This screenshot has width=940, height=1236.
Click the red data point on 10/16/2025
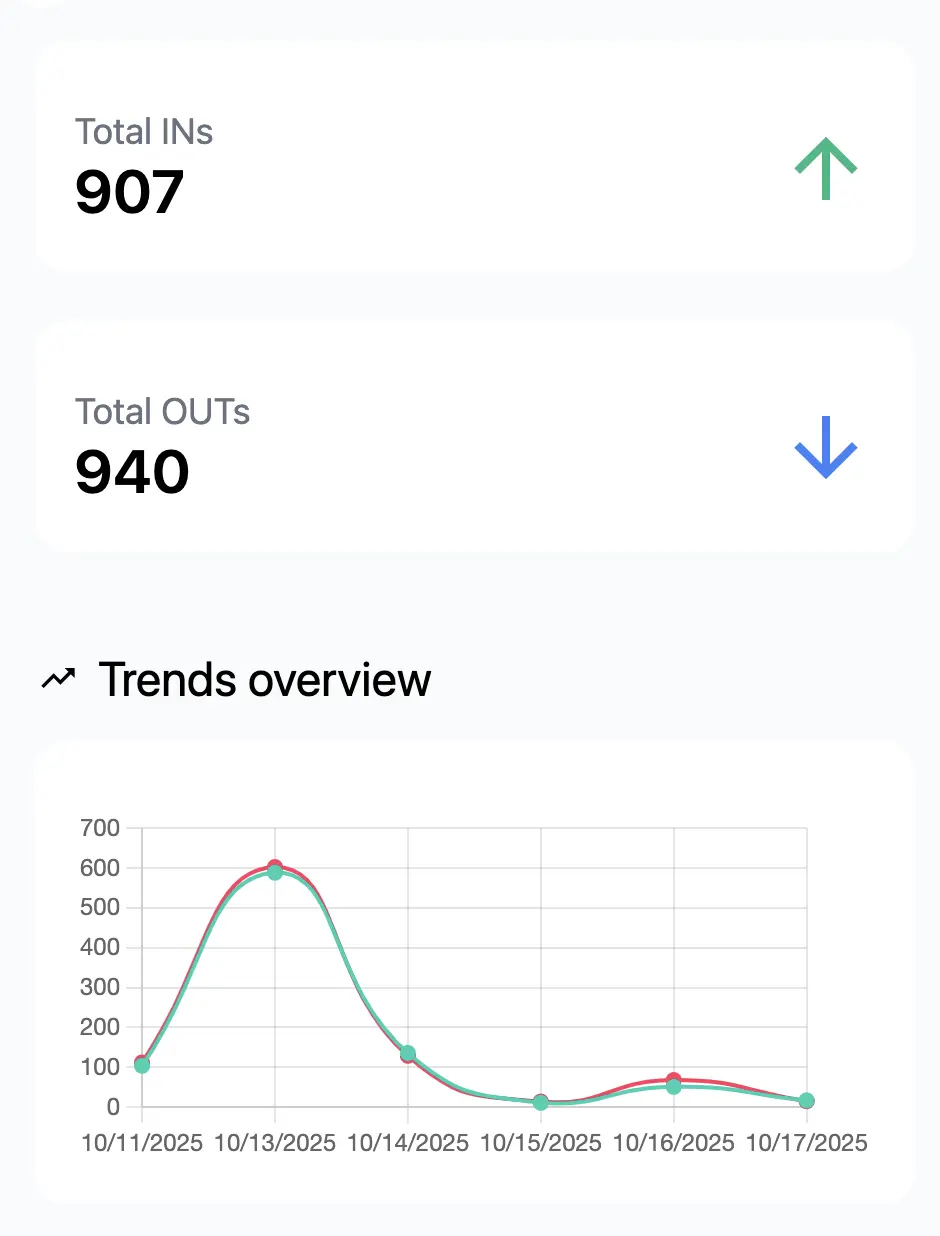674,1079
